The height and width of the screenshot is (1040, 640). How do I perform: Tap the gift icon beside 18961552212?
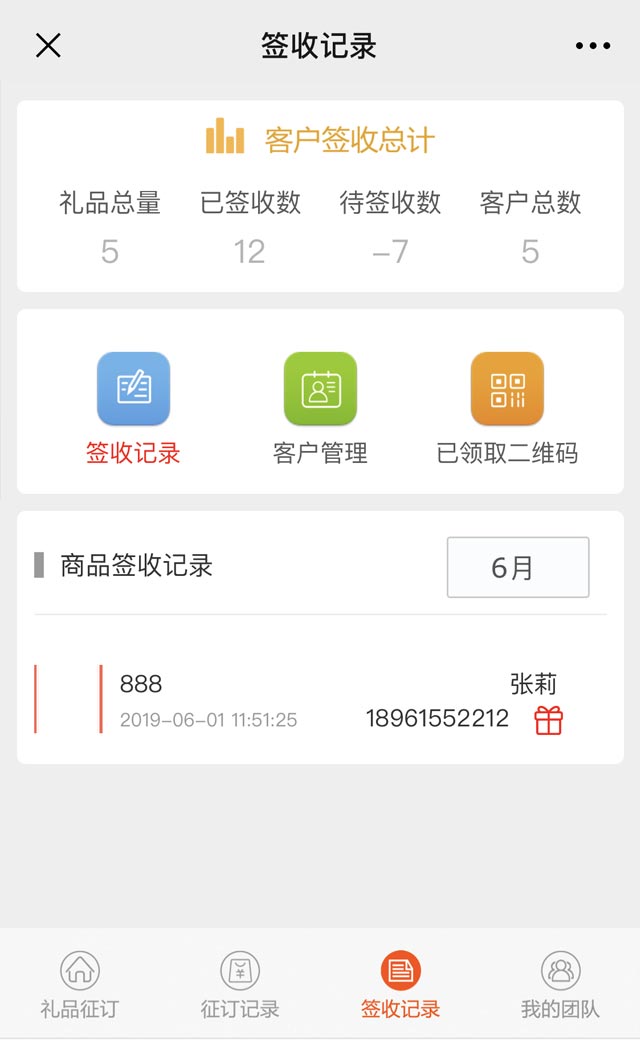pyautogui.click(x=548, y=720)
